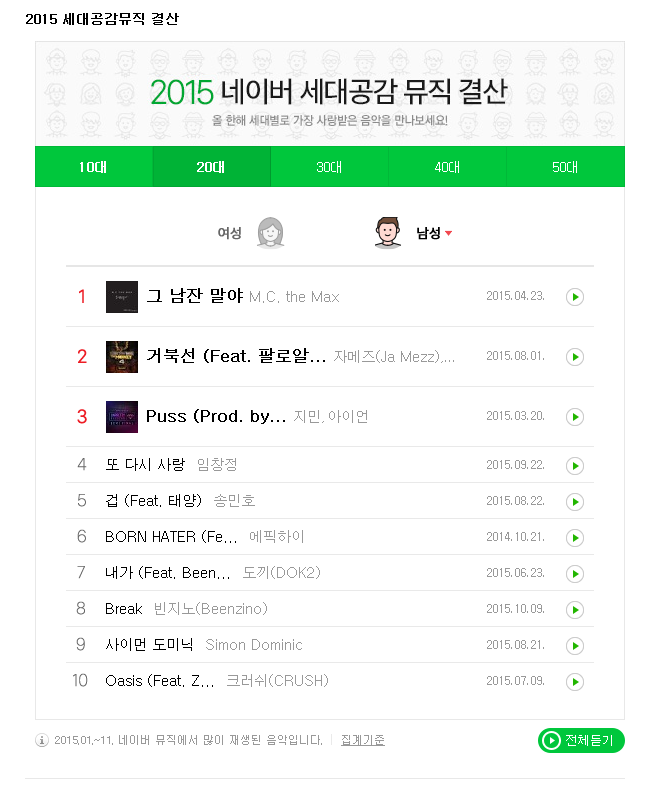Image resolution: width=660 pixels, height=795 pixels.
Task: Open artist 임창정
Action: coord(217,465)
